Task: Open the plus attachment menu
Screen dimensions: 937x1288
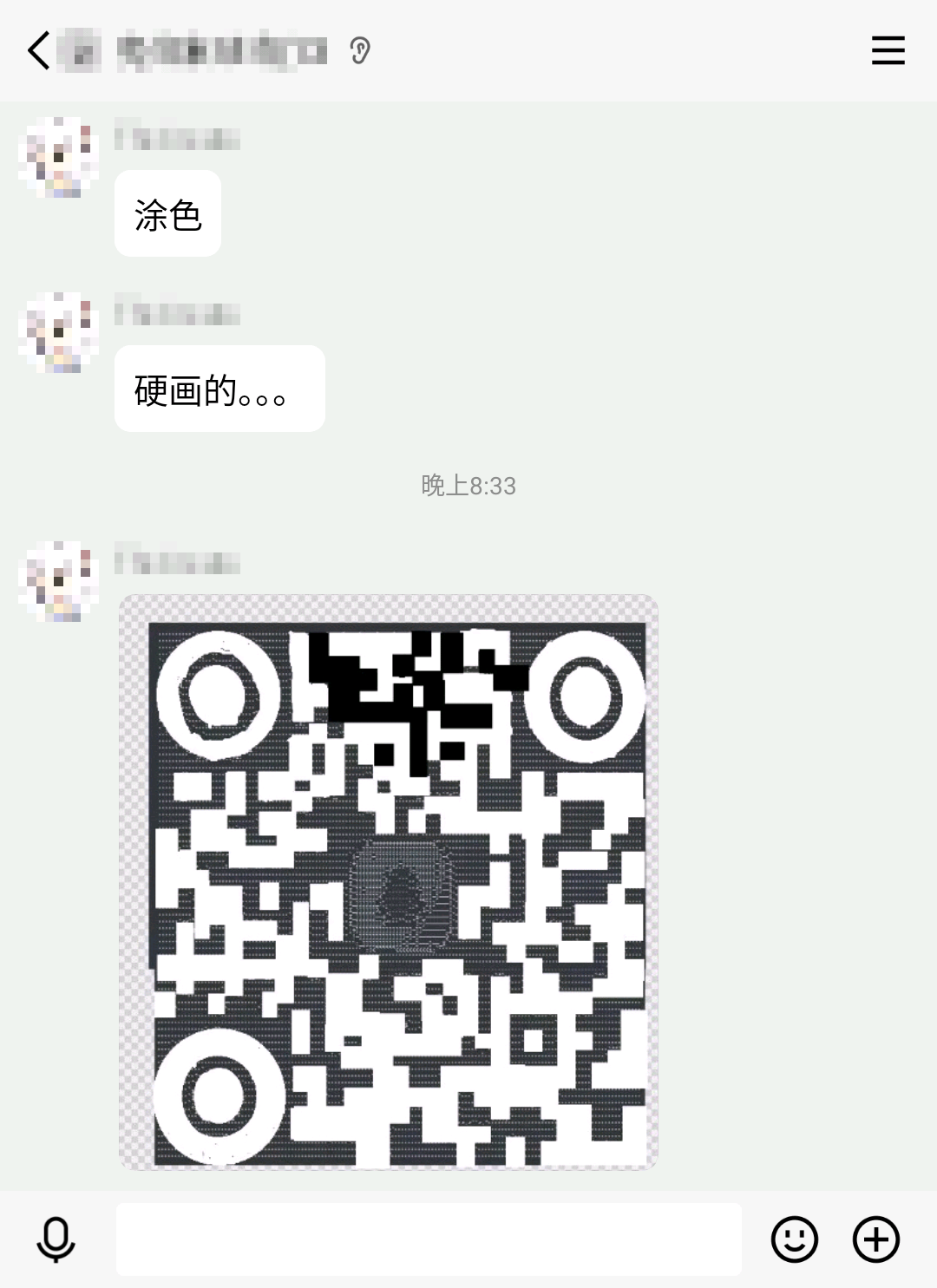Action: (875, 1239)
